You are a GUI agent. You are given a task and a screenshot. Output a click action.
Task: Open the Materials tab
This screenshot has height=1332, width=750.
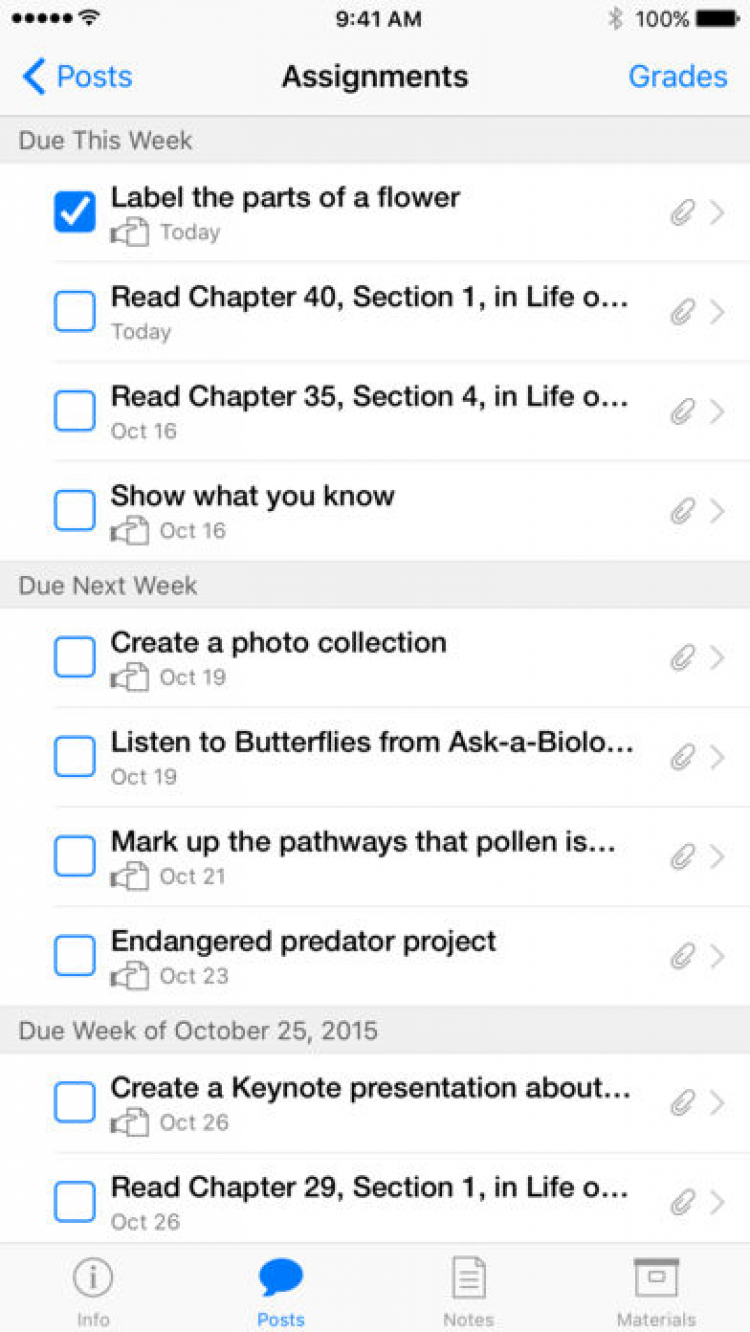point(656,1290)
